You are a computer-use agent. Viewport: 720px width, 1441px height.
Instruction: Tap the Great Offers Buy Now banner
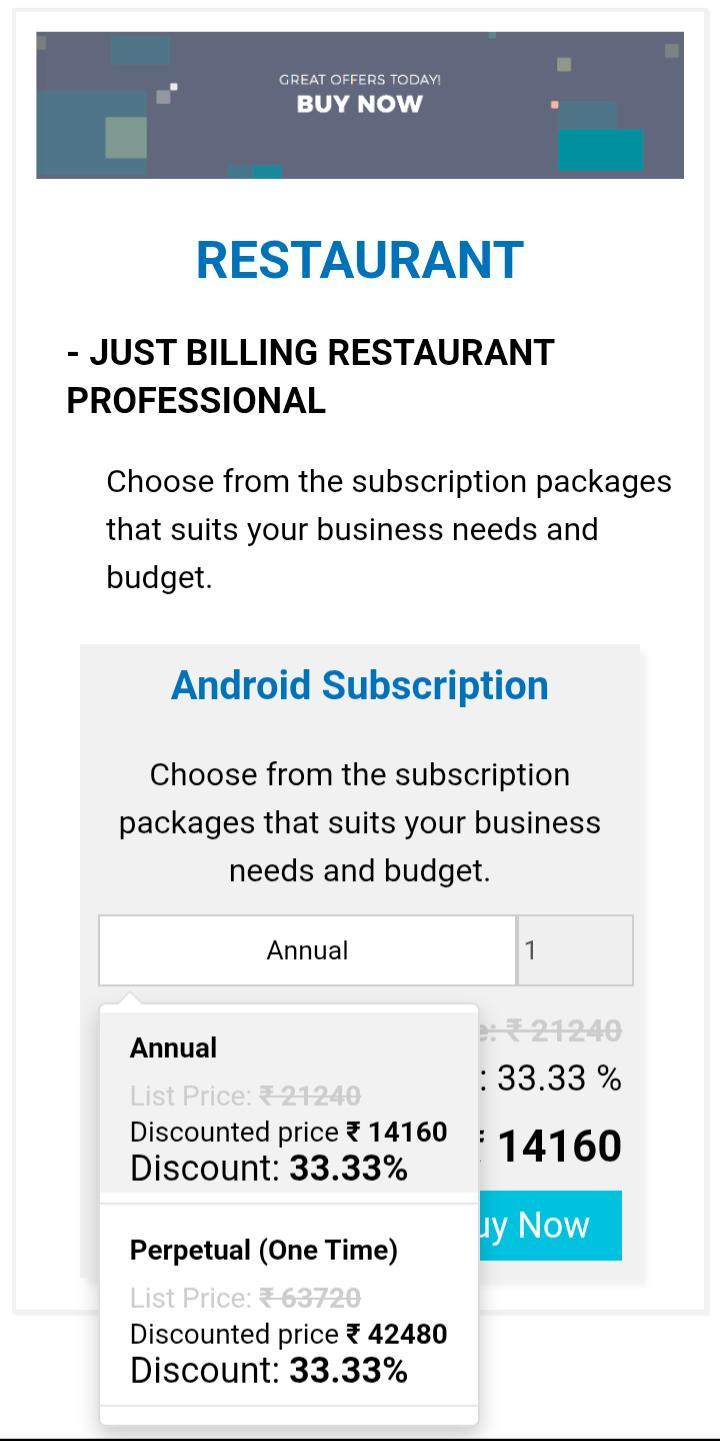[x=360, y=105]
